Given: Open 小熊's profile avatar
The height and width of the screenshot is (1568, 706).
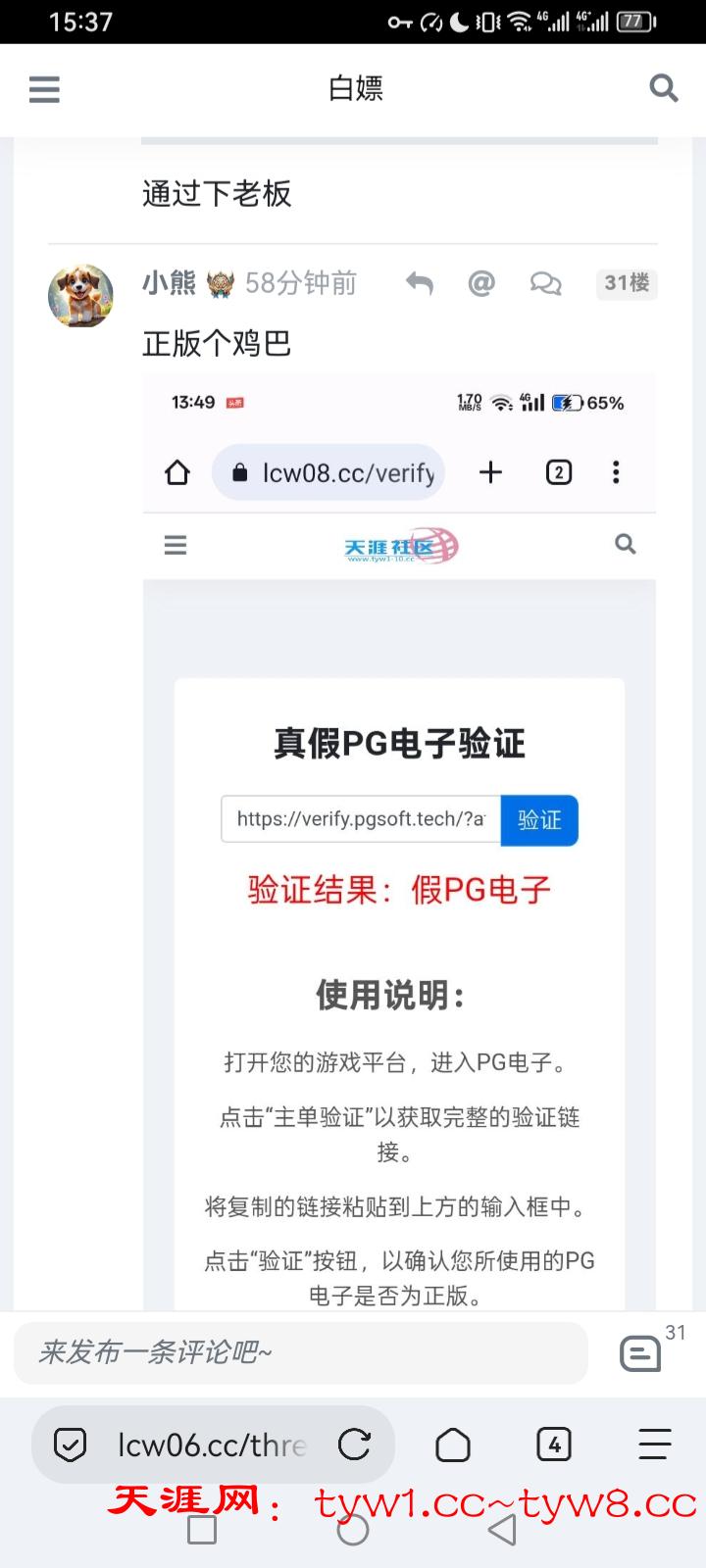Looking at the screenshot, I should (80, 295).
